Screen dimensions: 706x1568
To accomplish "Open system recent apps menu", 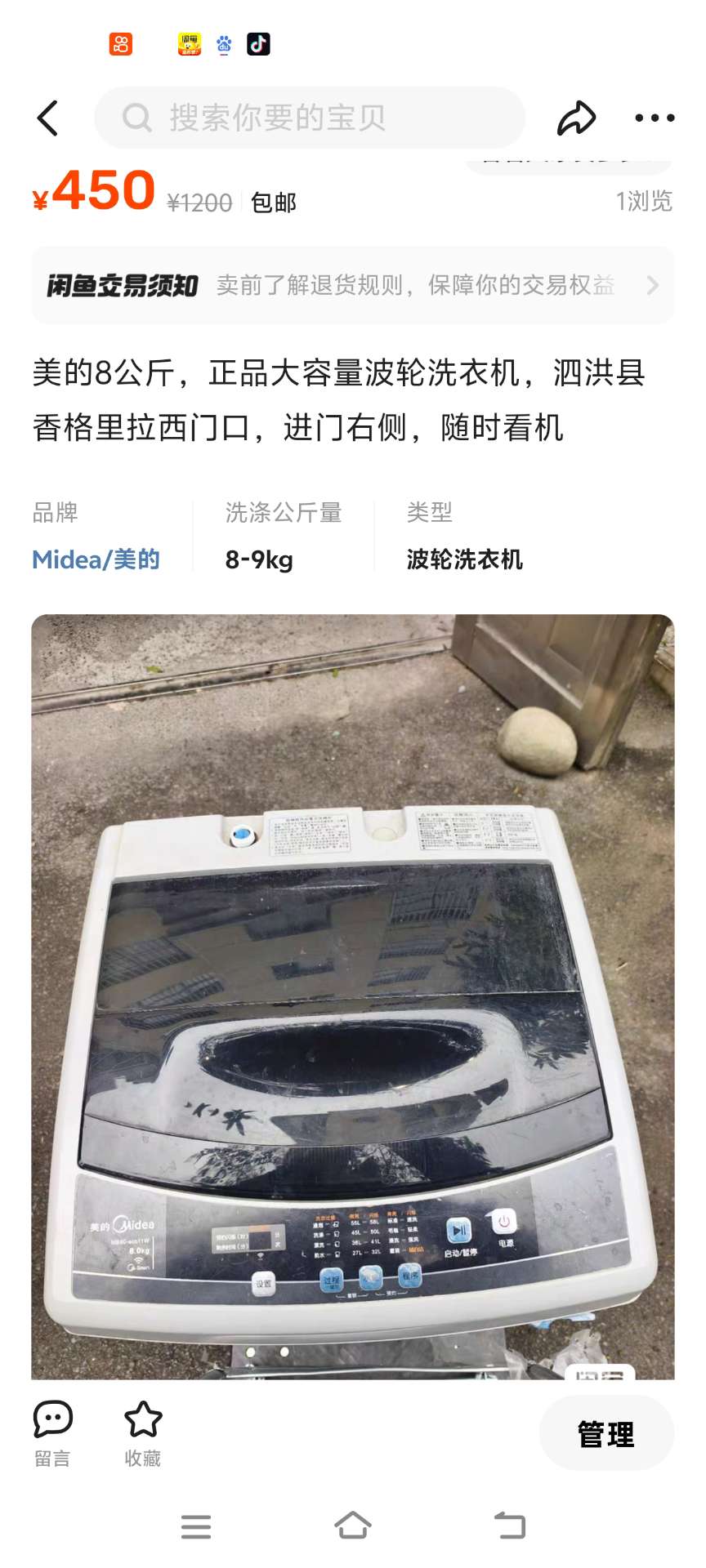I will point(196,1526).
